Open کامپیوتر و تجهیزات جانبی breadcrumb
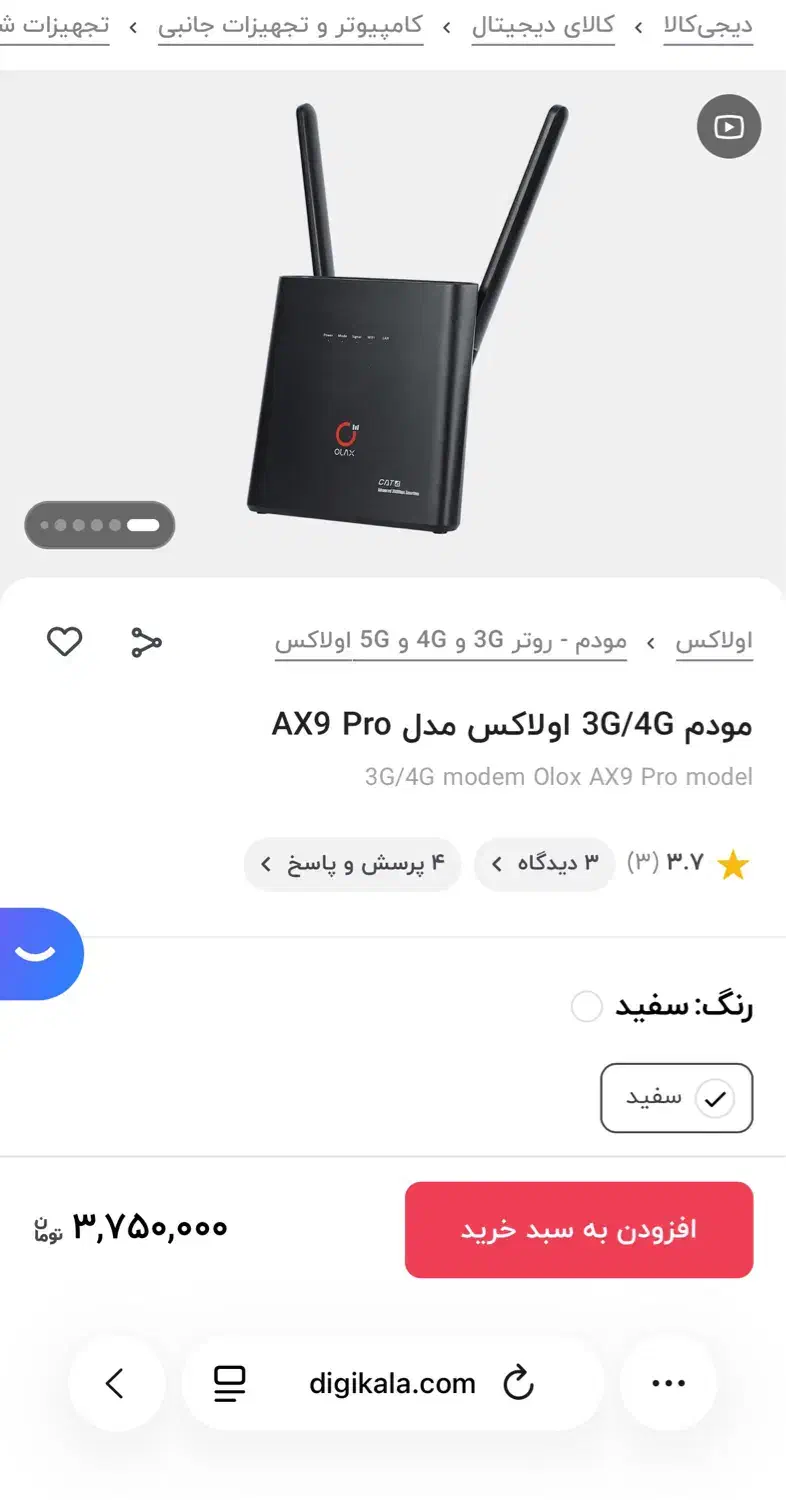Screen dimensions: 786x1500 tap(290, 25)
